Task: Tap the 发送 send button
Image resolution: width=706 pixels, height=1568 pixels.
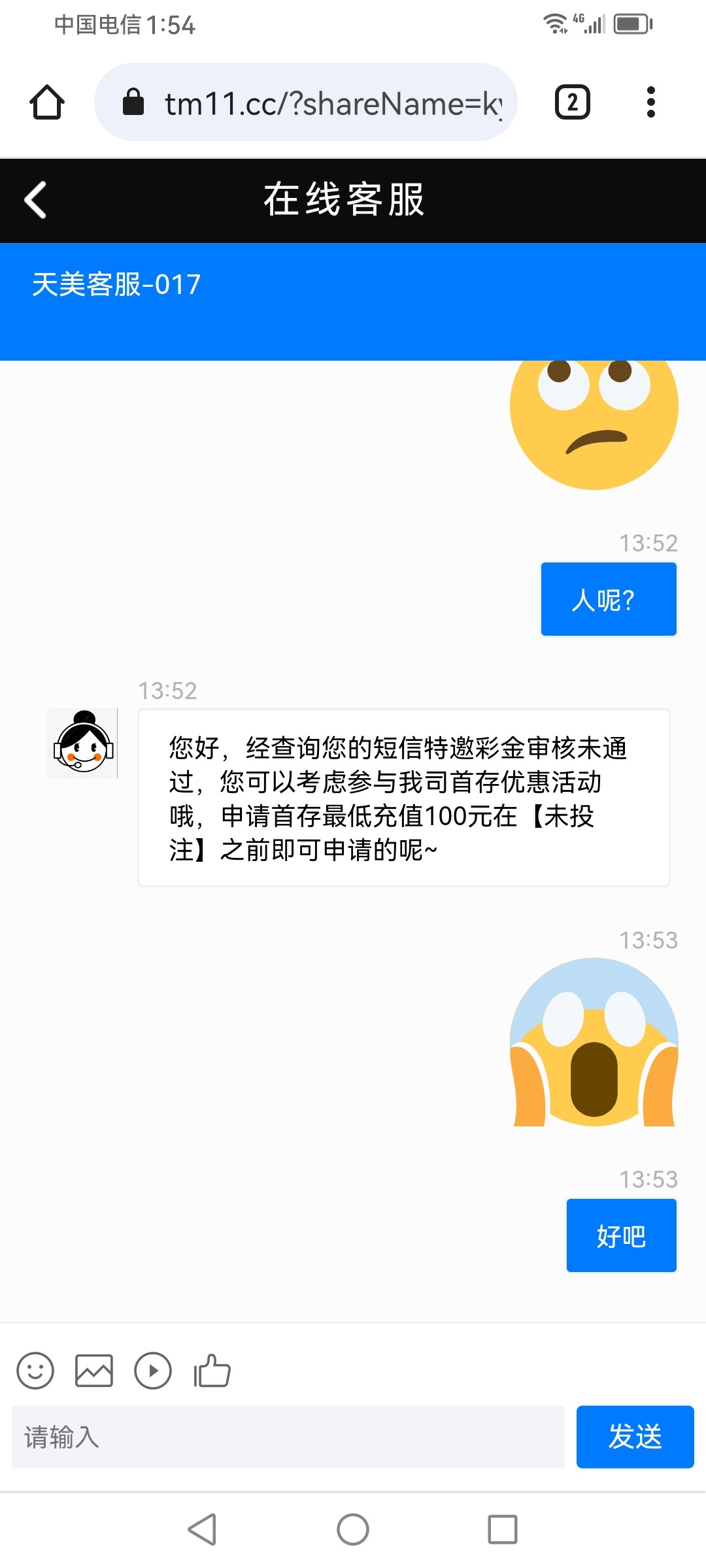Action: pos(635,1438)
